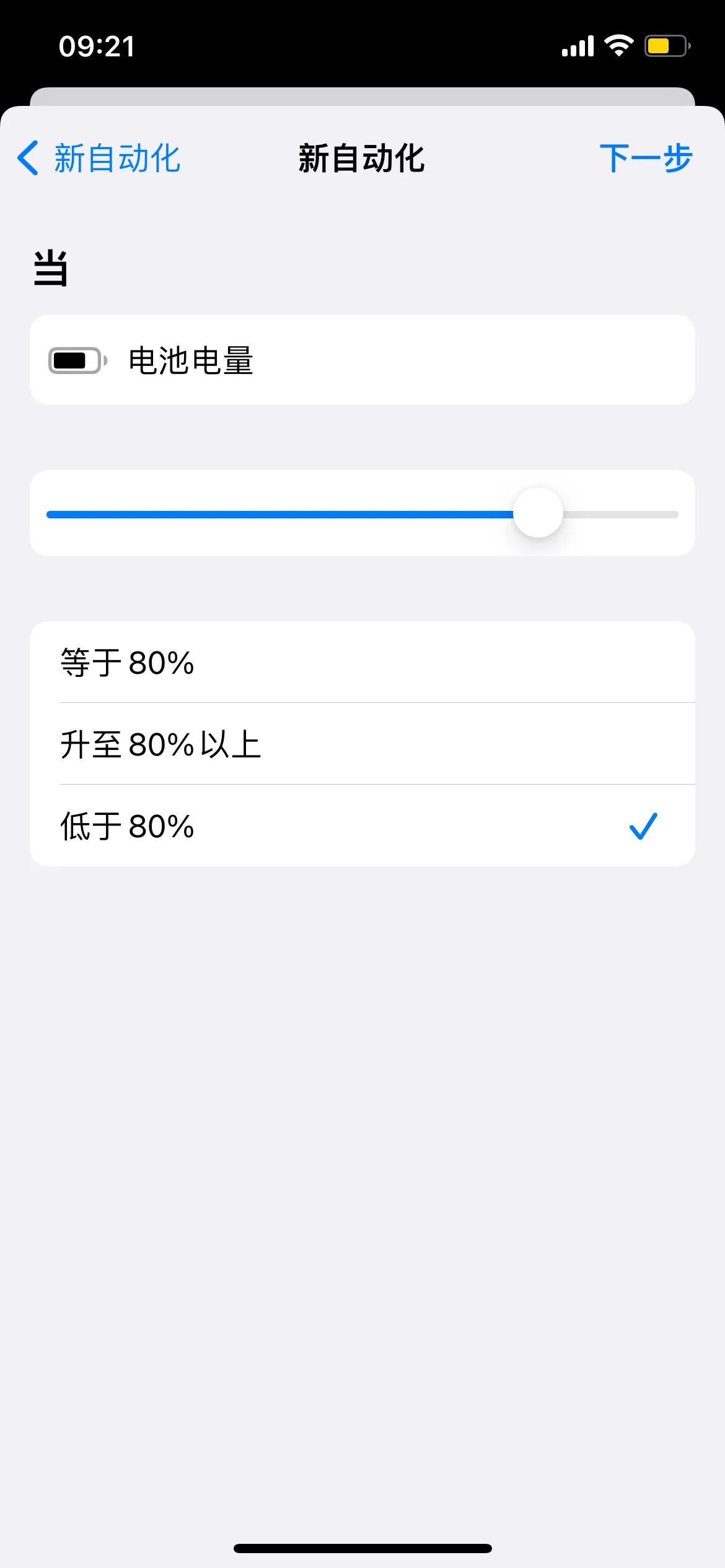
Task: Click the back chevron arrow at top left
Action: coord(28,159)
